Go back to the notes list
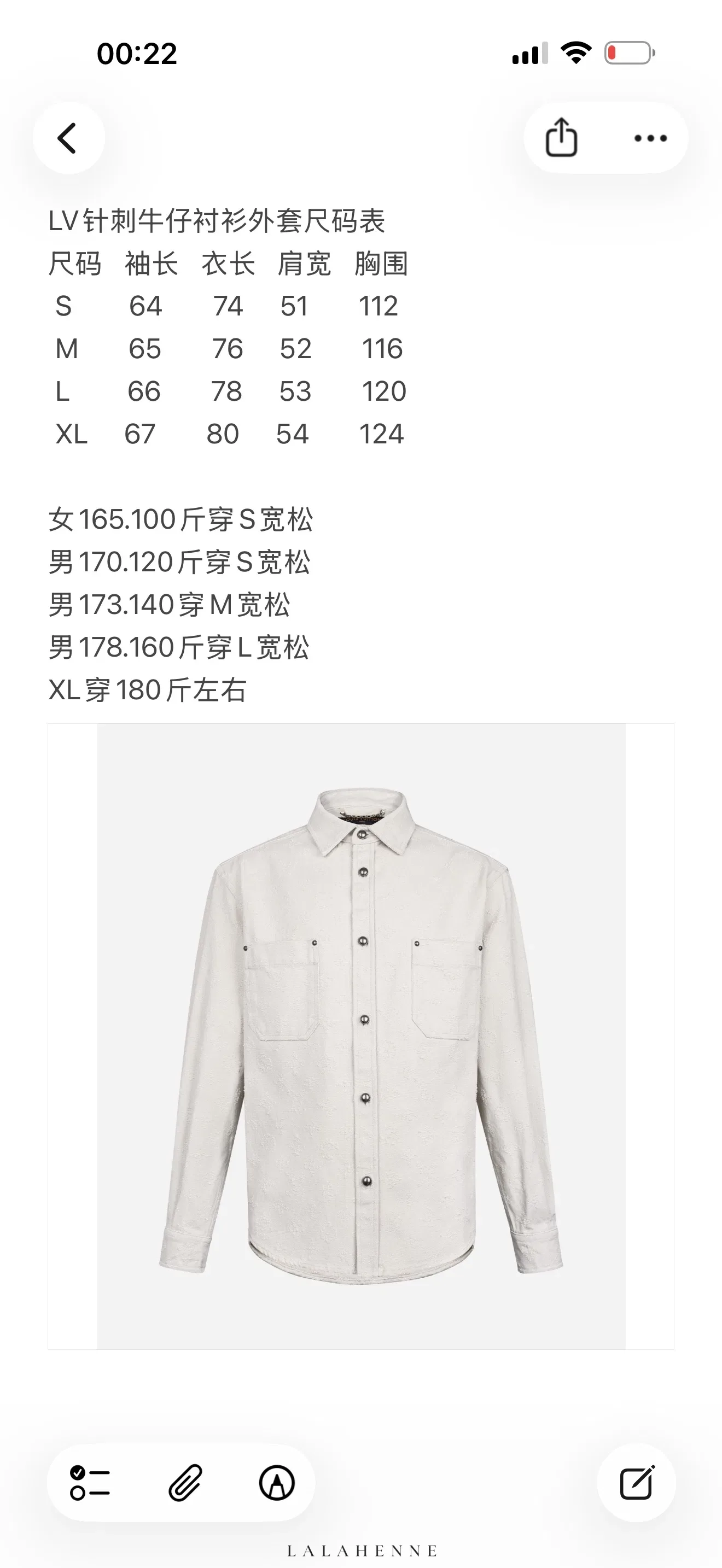 tap(68, 138)
